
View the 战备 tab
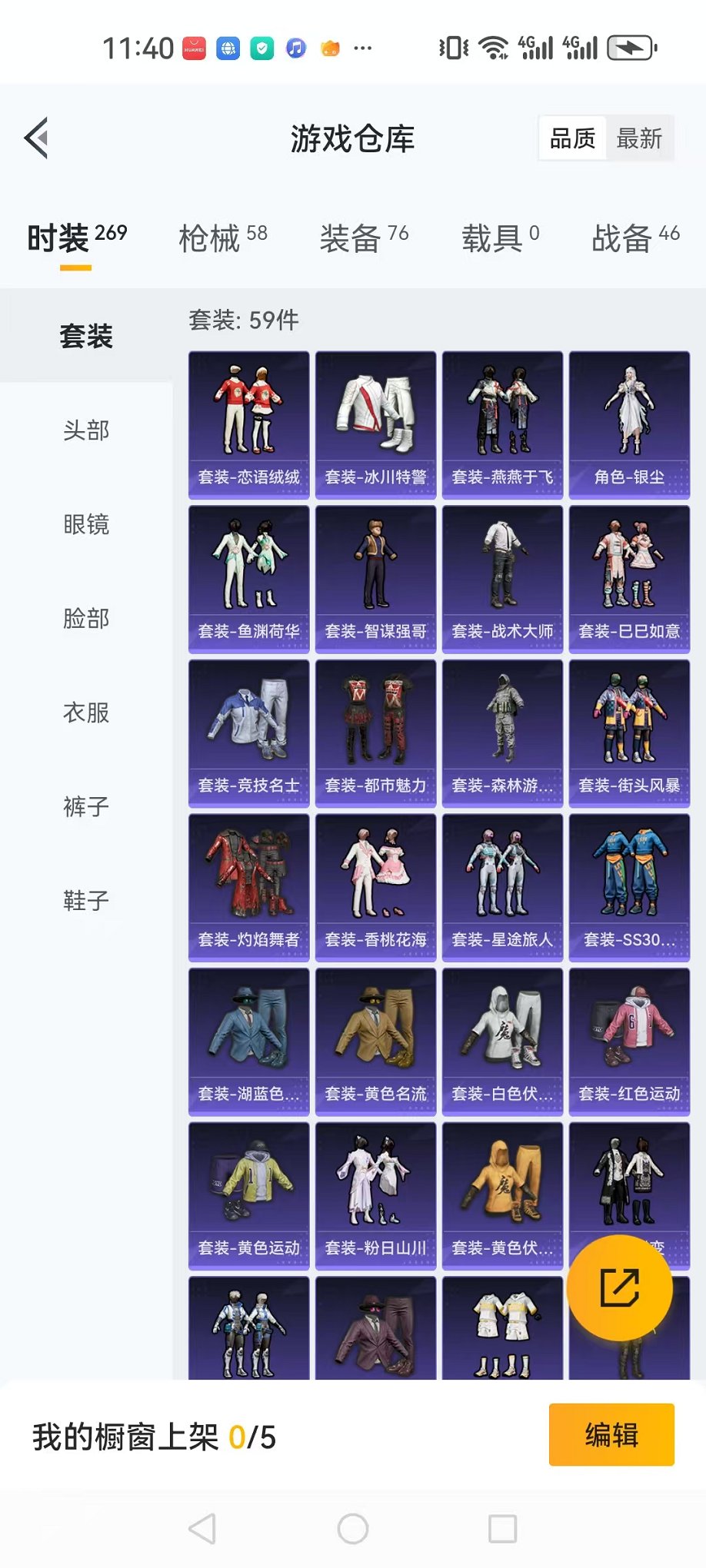click(635, 237)
